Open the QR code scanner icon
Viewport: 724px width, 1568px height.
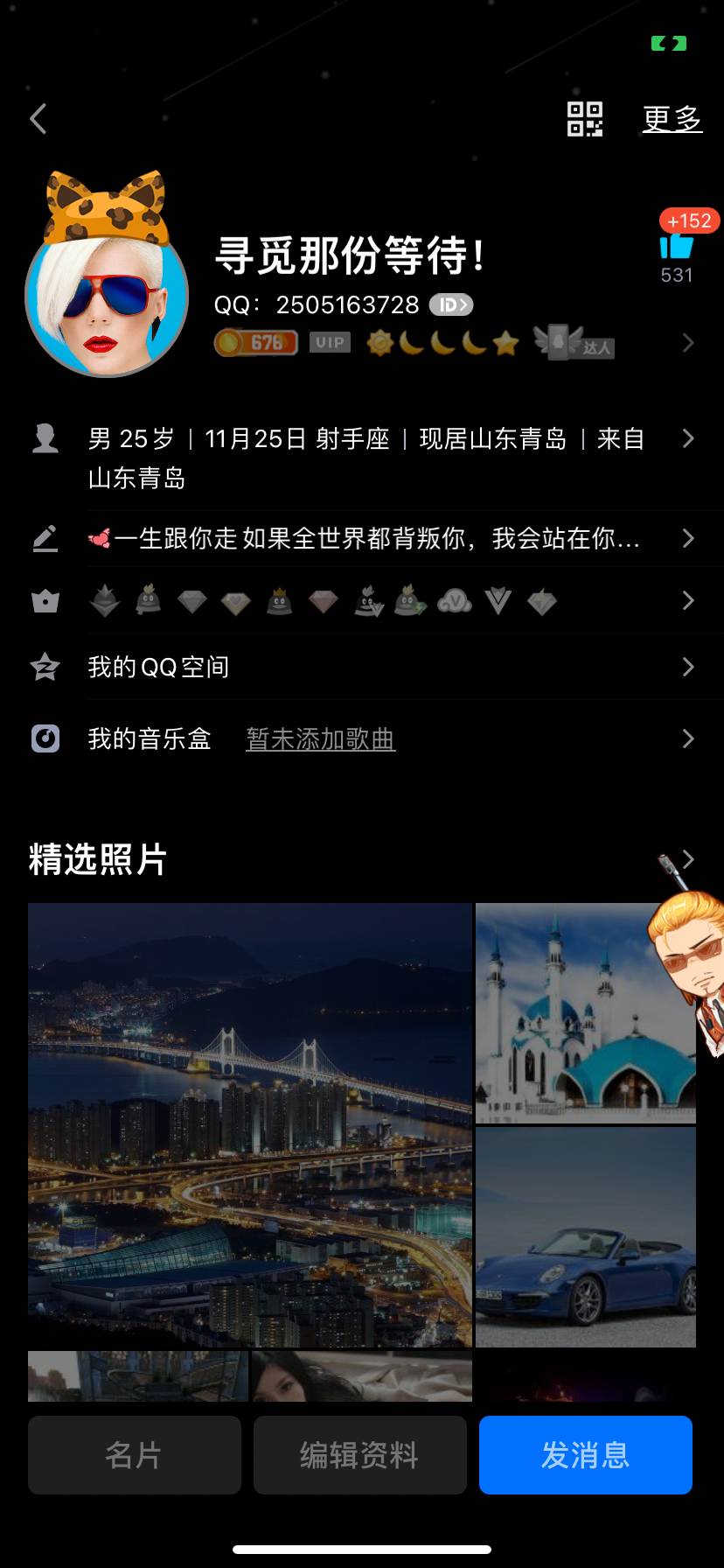(x=584, y=121)
